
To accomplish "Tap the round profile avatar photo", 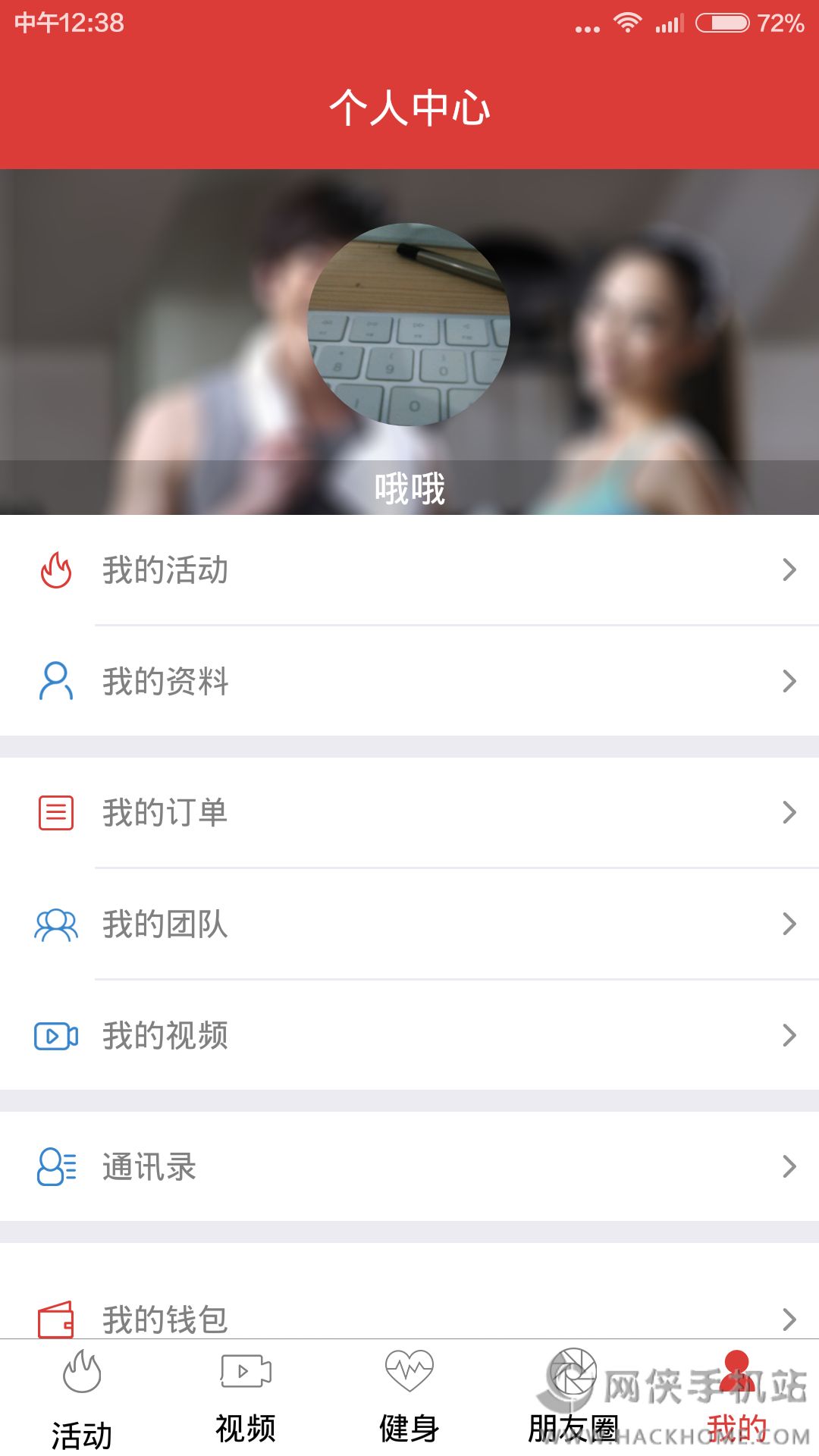I will (x=409, y=325).
